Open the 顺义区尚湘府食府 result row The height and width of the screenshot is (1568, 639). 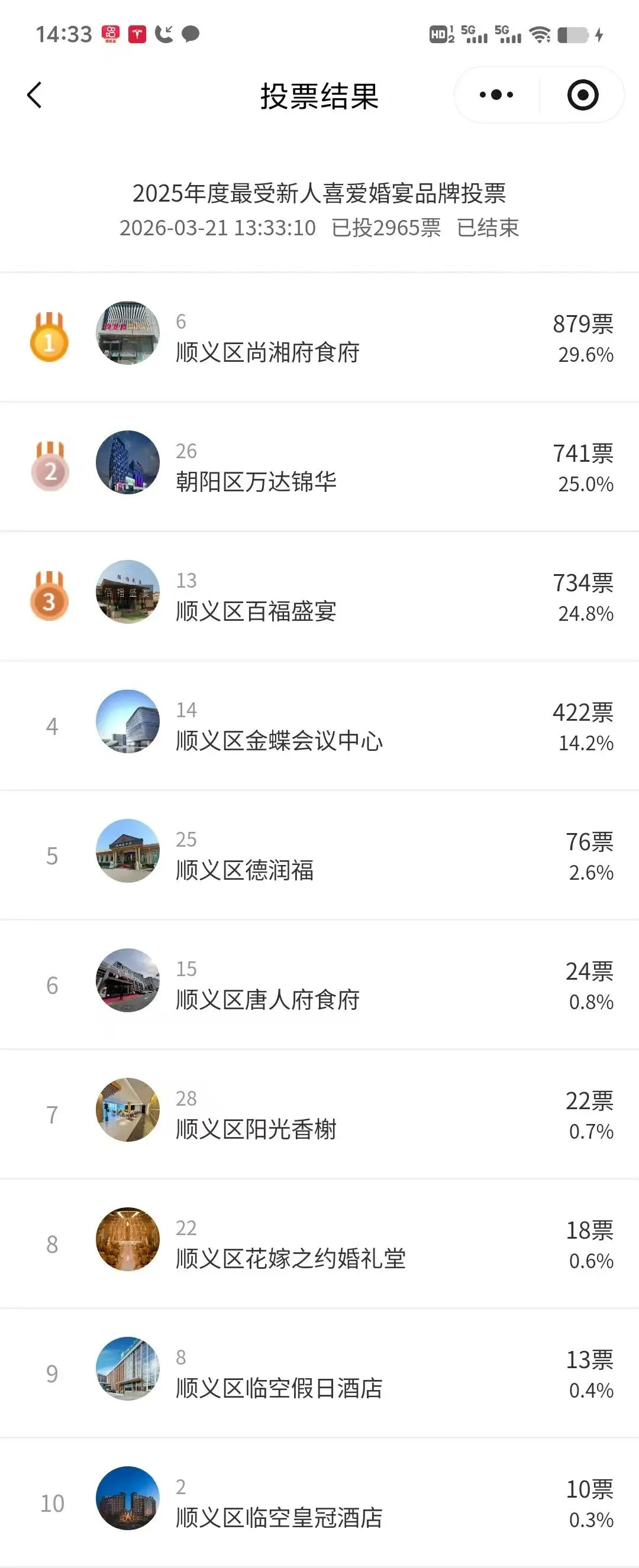(x=319, y=337)
